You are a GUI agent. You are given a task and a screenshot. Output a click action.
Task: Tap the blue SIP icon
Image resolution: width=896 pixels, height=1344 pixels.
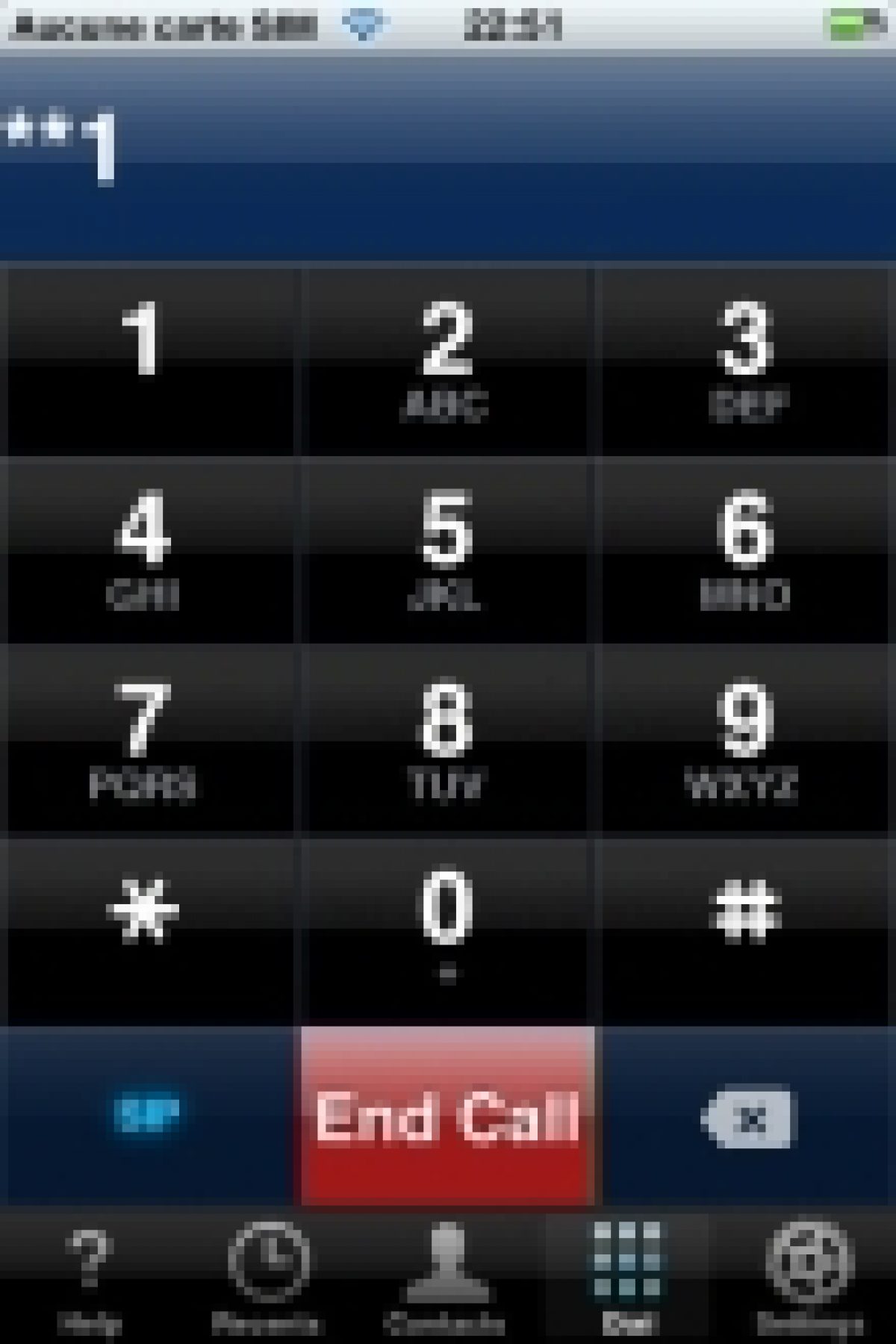pyautogui.click(x=146, y=1114)
